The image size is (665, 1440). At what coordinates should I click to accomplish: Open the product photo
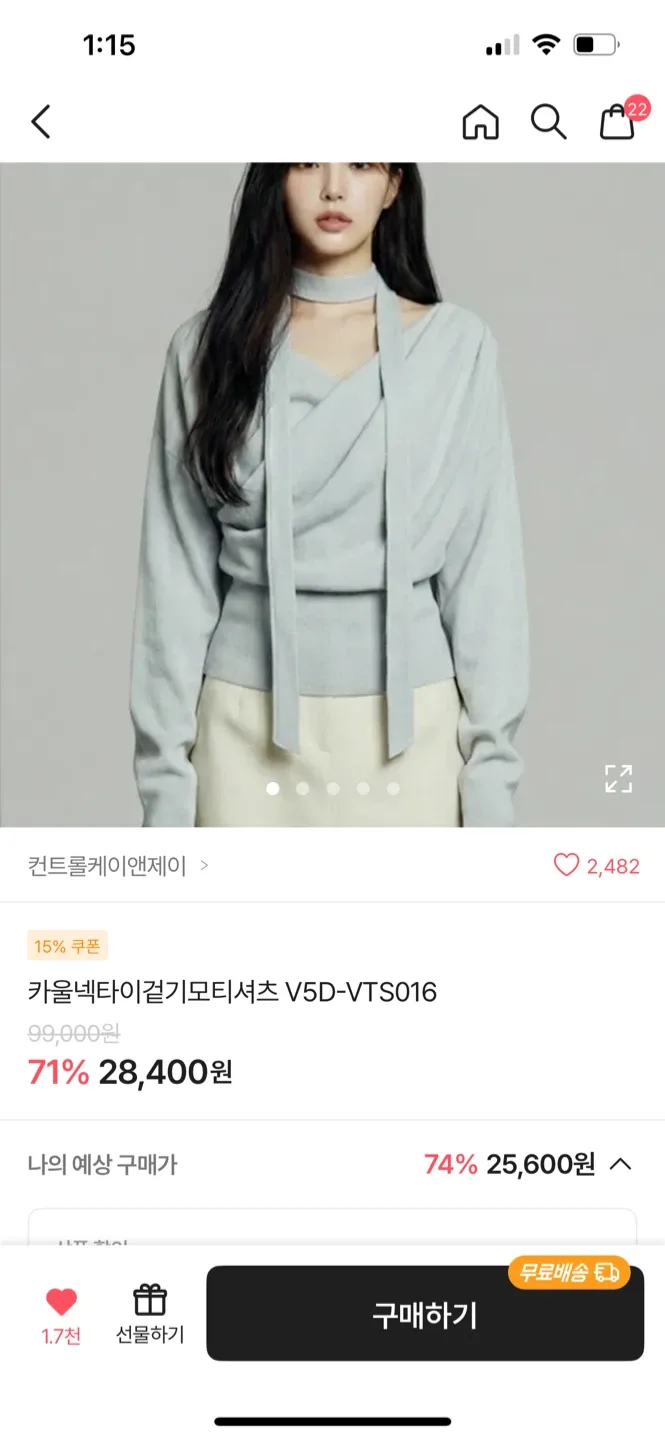(x=332, y=480)
